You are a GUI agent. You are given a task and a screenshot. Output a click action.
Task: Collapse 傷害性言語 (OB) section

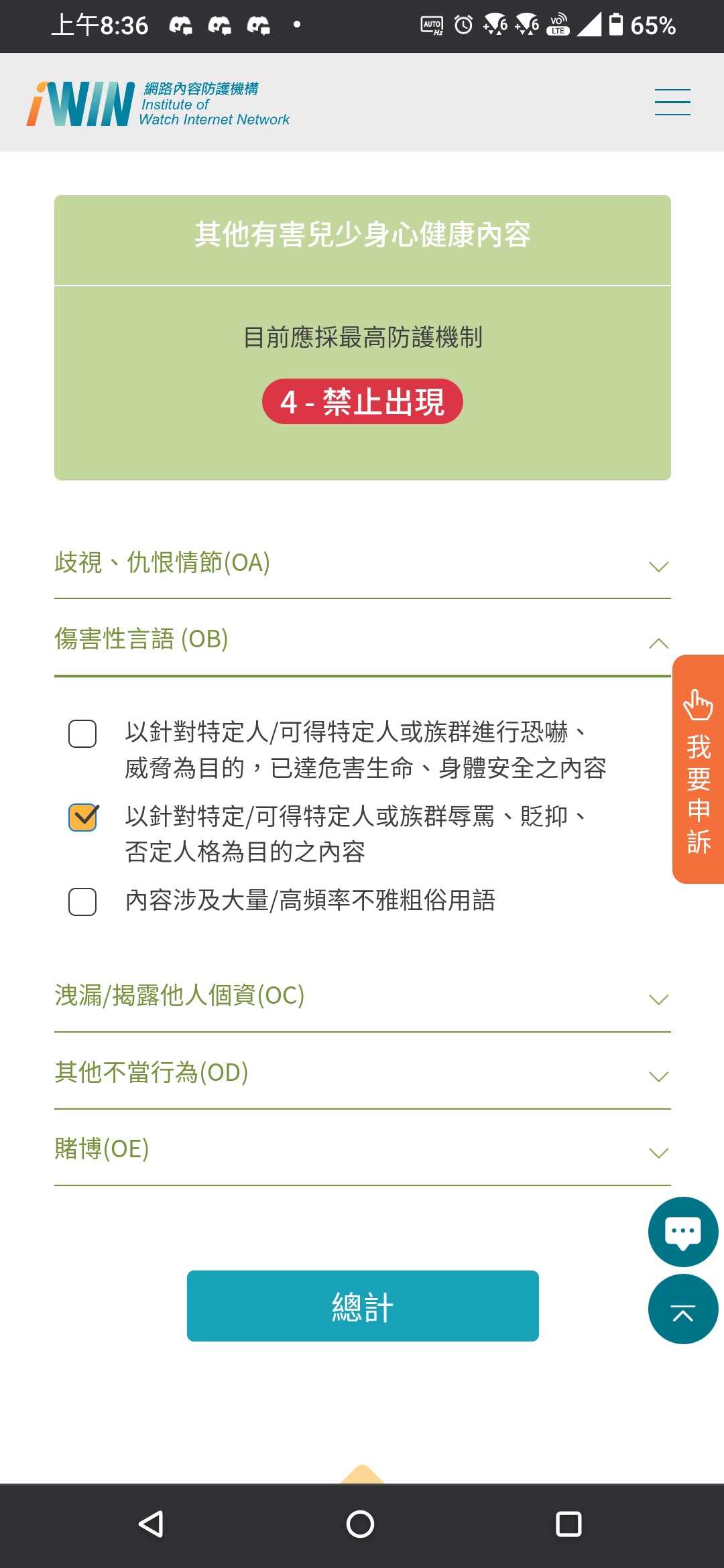(362, 640)
